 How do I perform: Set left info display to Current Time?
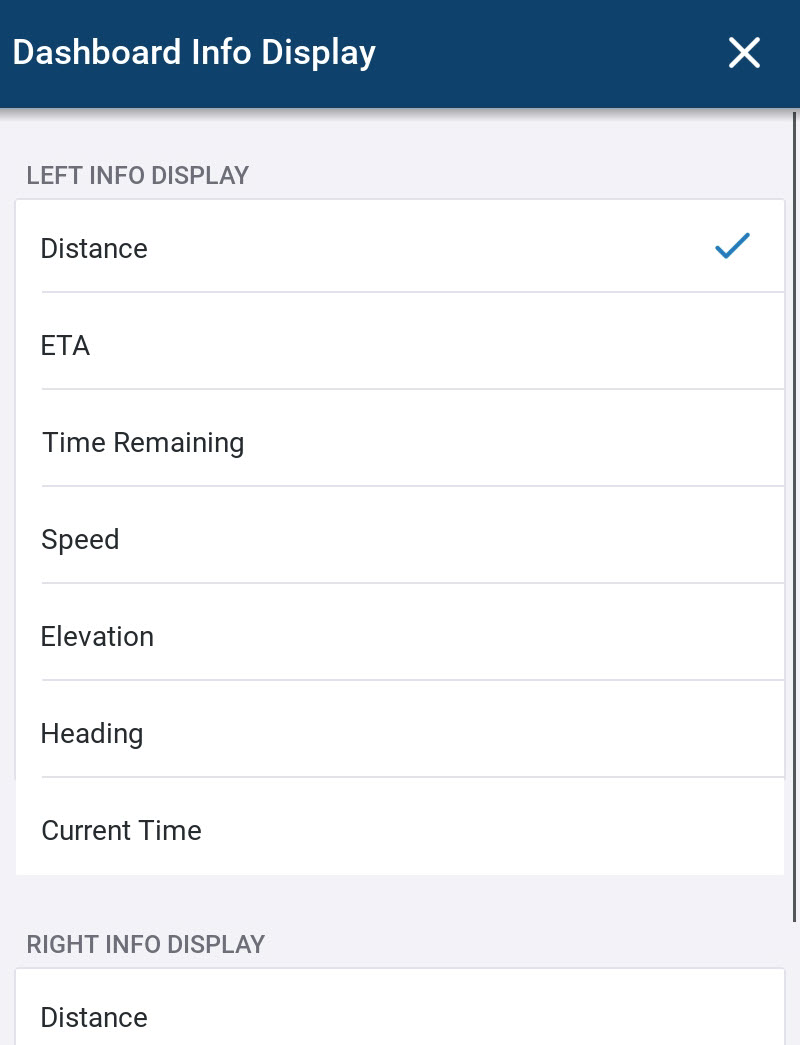point(400,830)
